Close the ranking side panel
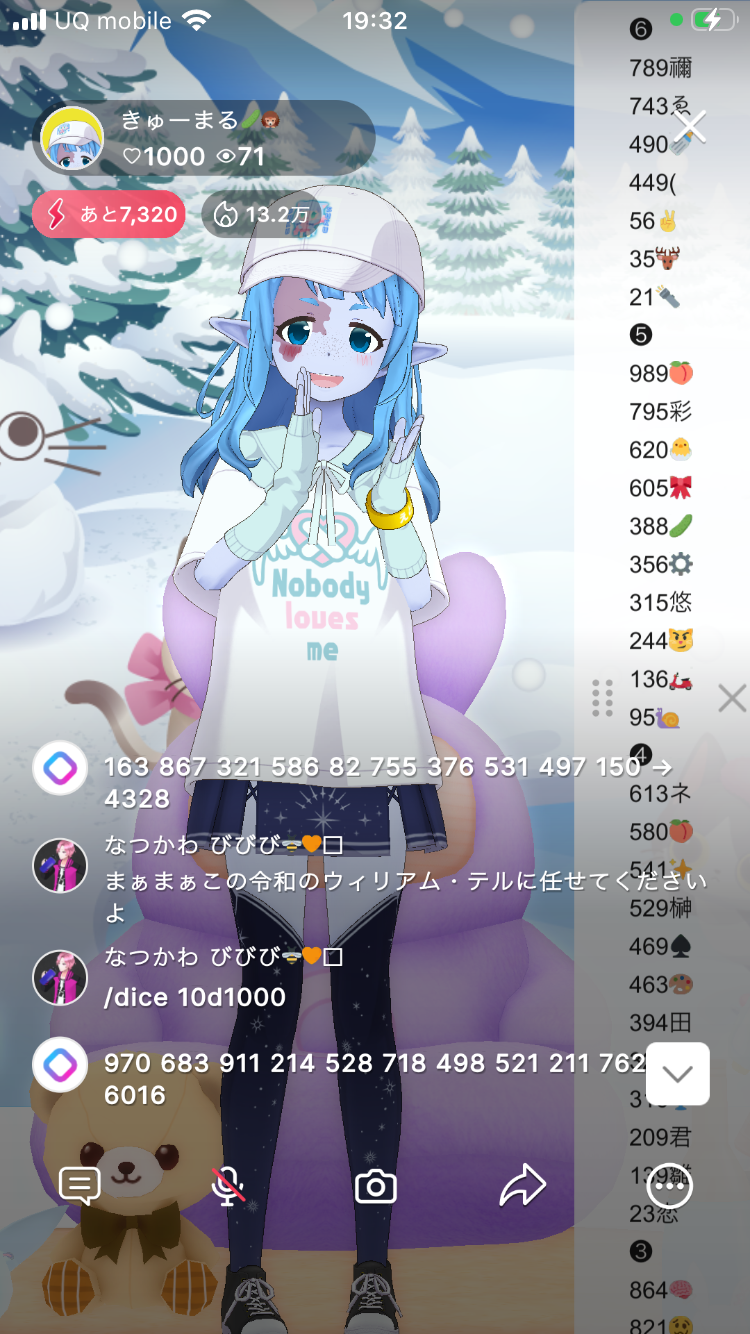Screen dimensions: 750x1334 (732, 698)
